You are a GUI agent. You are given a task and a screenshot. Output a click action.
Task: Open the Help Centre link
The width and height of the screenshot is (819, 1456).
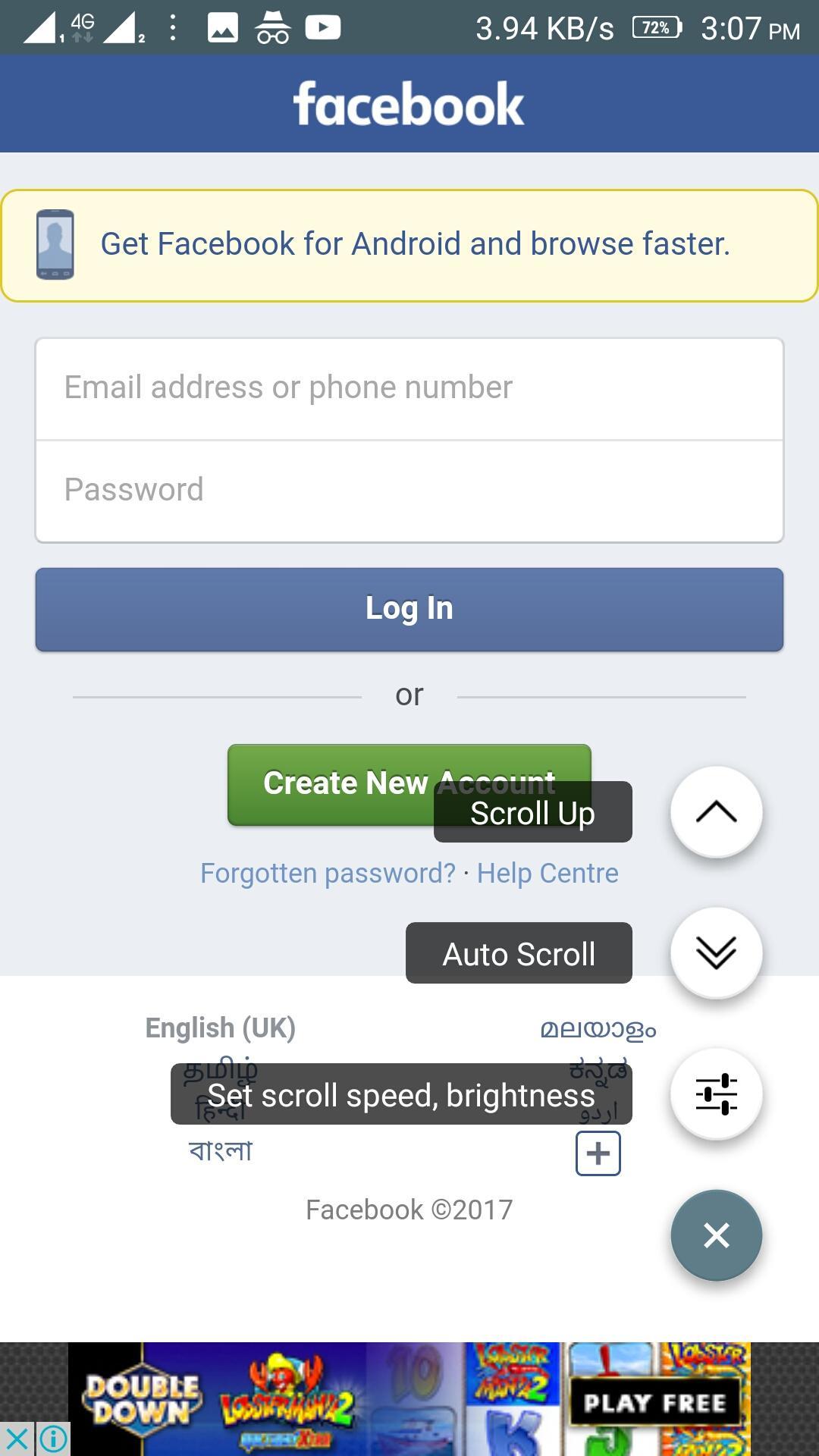[x=548, y=873]
